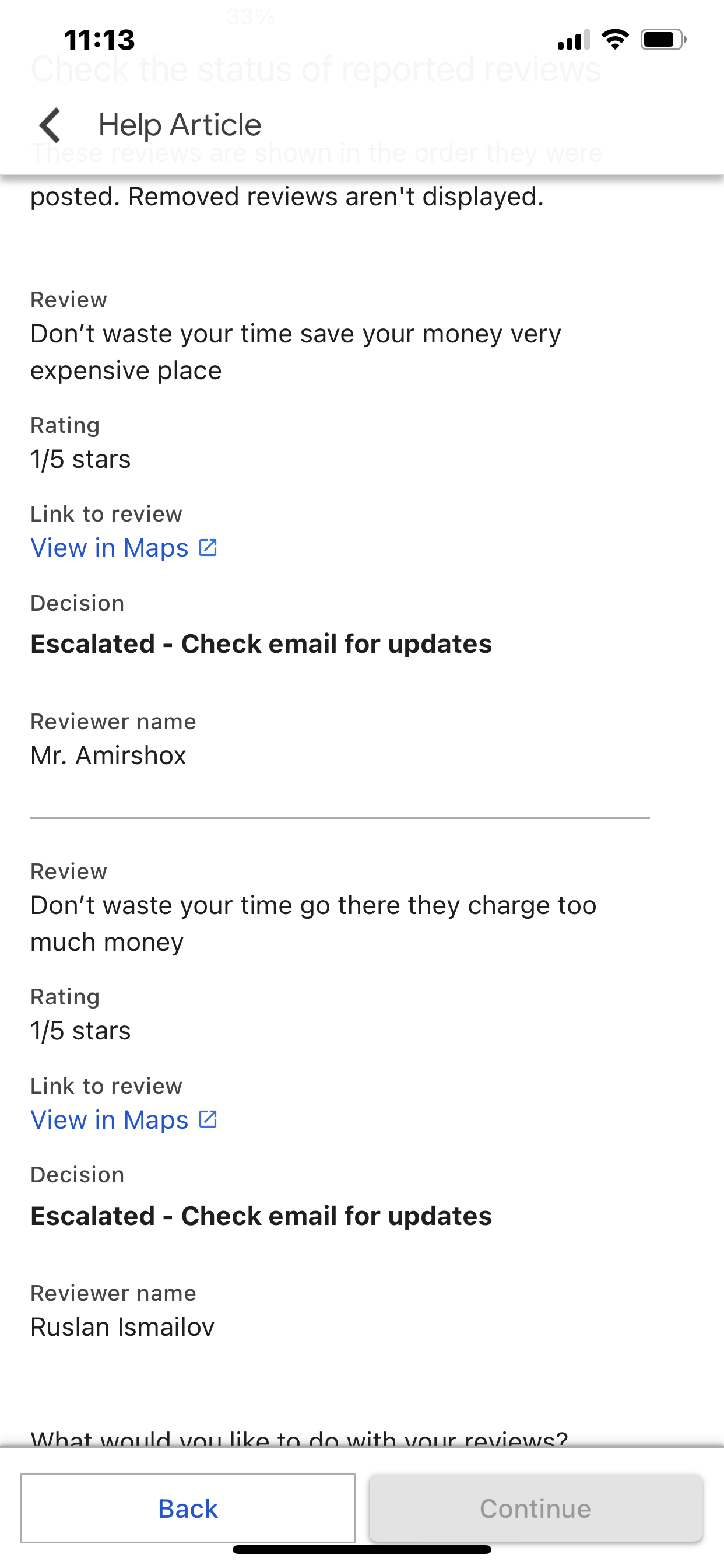724x1568 pixels.
Task: Tap the Escalated decision under the first review
Action: [262, 643]
